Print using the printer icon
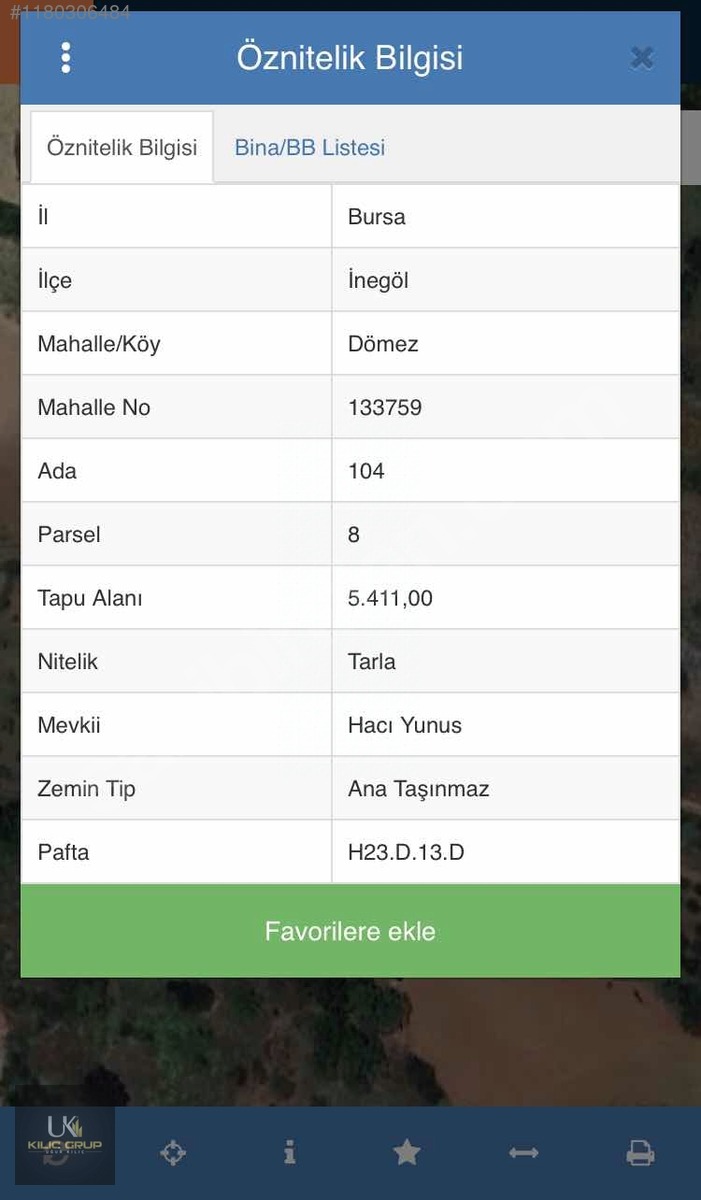The height and width of the screenshot is (1200, 701). (640, 1153)
